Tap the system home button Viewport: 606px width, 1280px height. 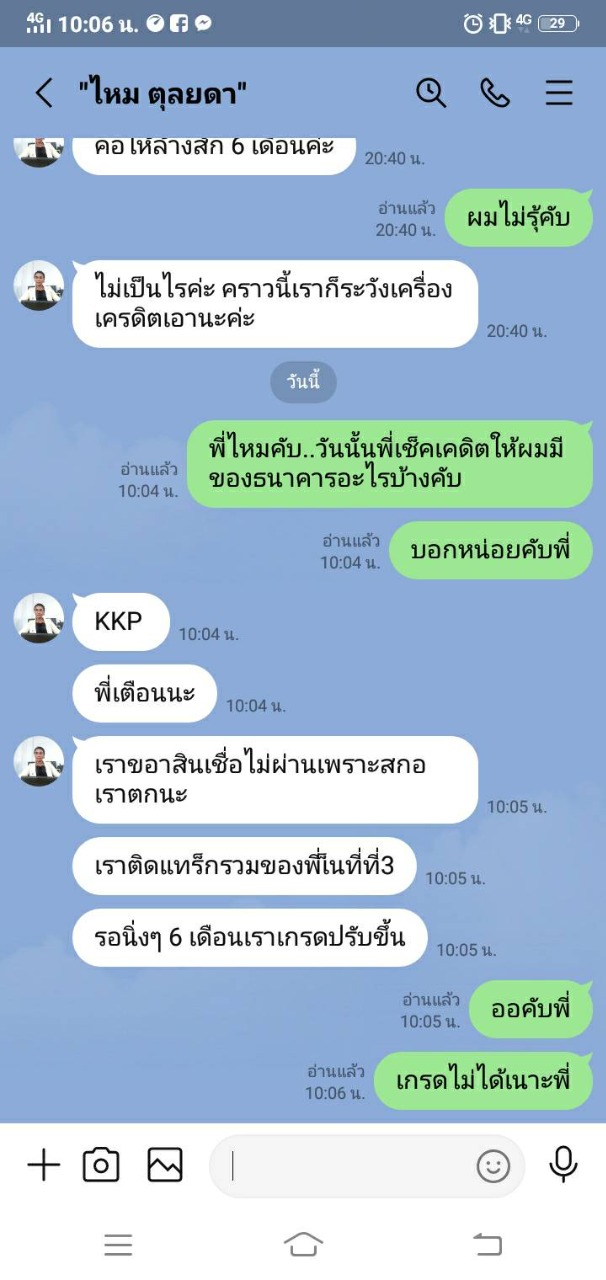click(303, 1244)
